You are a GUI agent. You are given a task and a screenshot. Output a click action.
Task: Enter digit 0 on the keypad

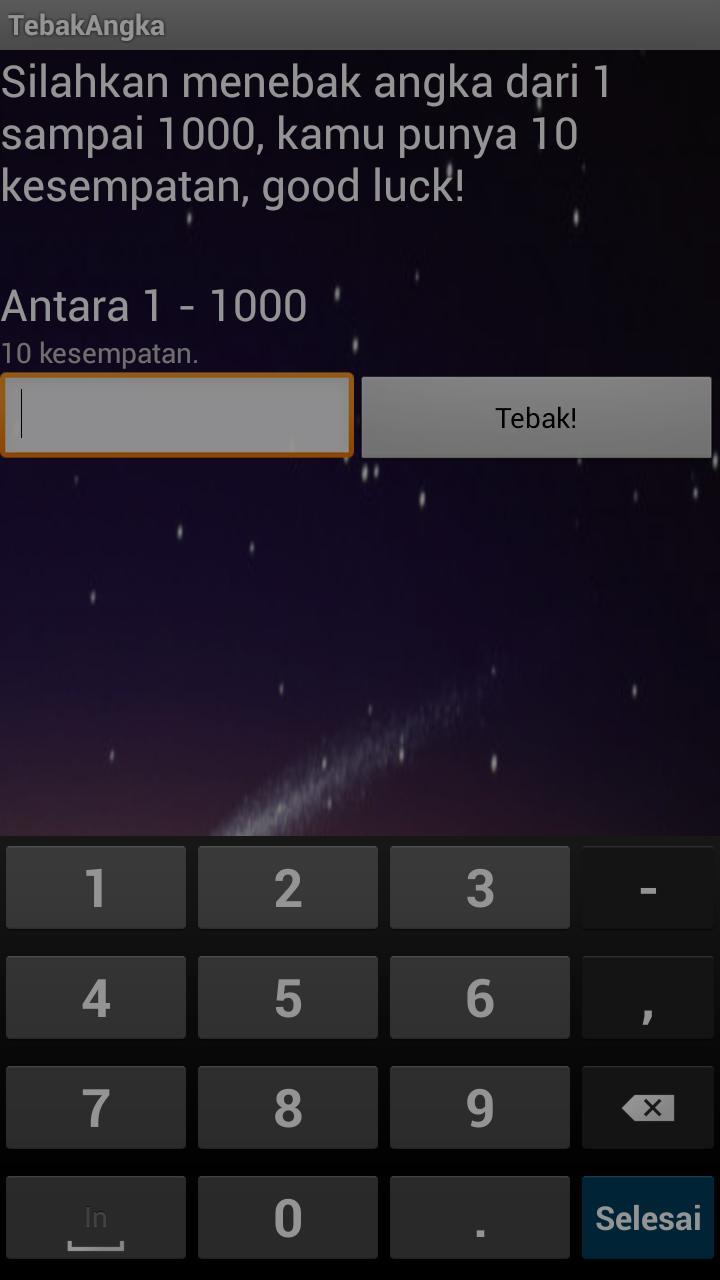click(x=288, y=1217)
